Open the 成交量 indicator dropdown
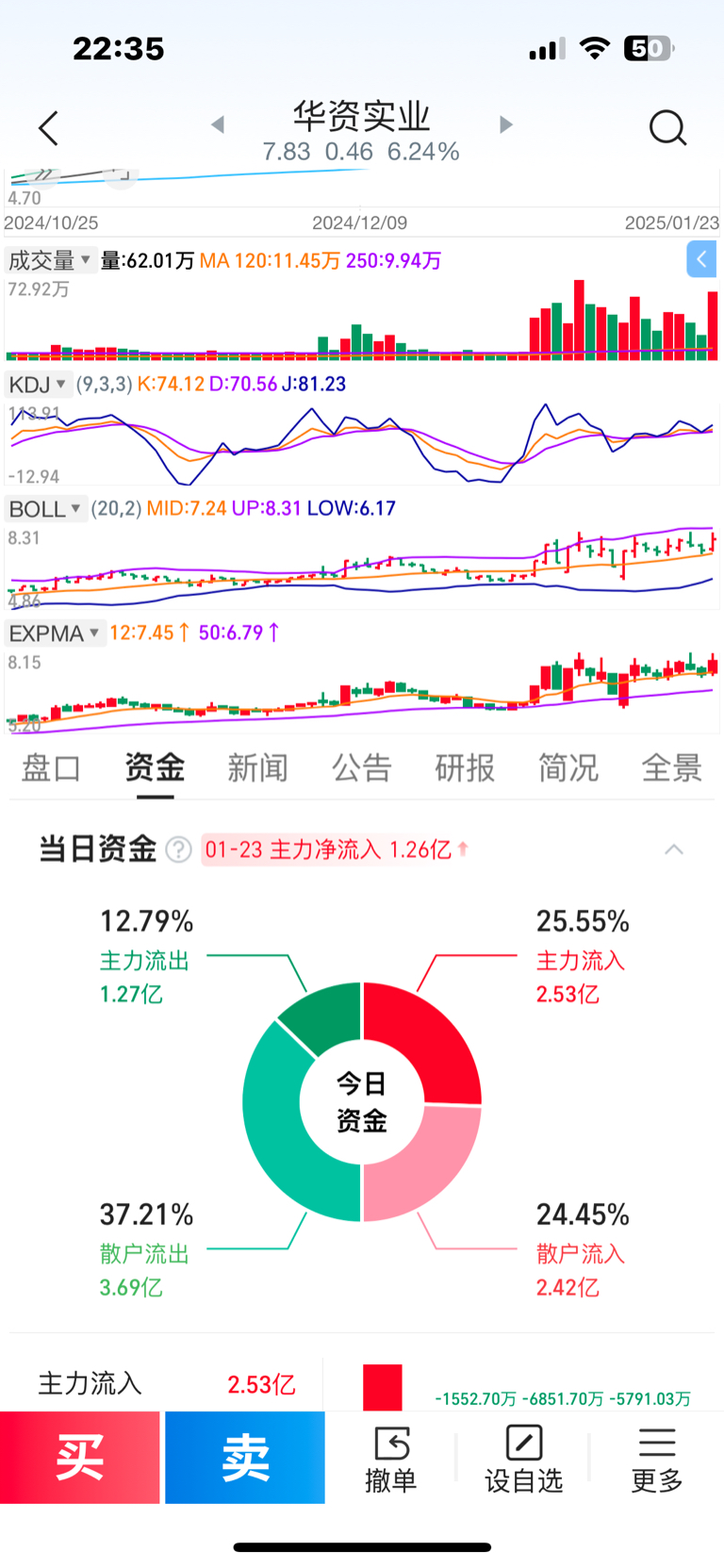The width and height of the screenshot is (724, 1568). [x=49, y=259]
